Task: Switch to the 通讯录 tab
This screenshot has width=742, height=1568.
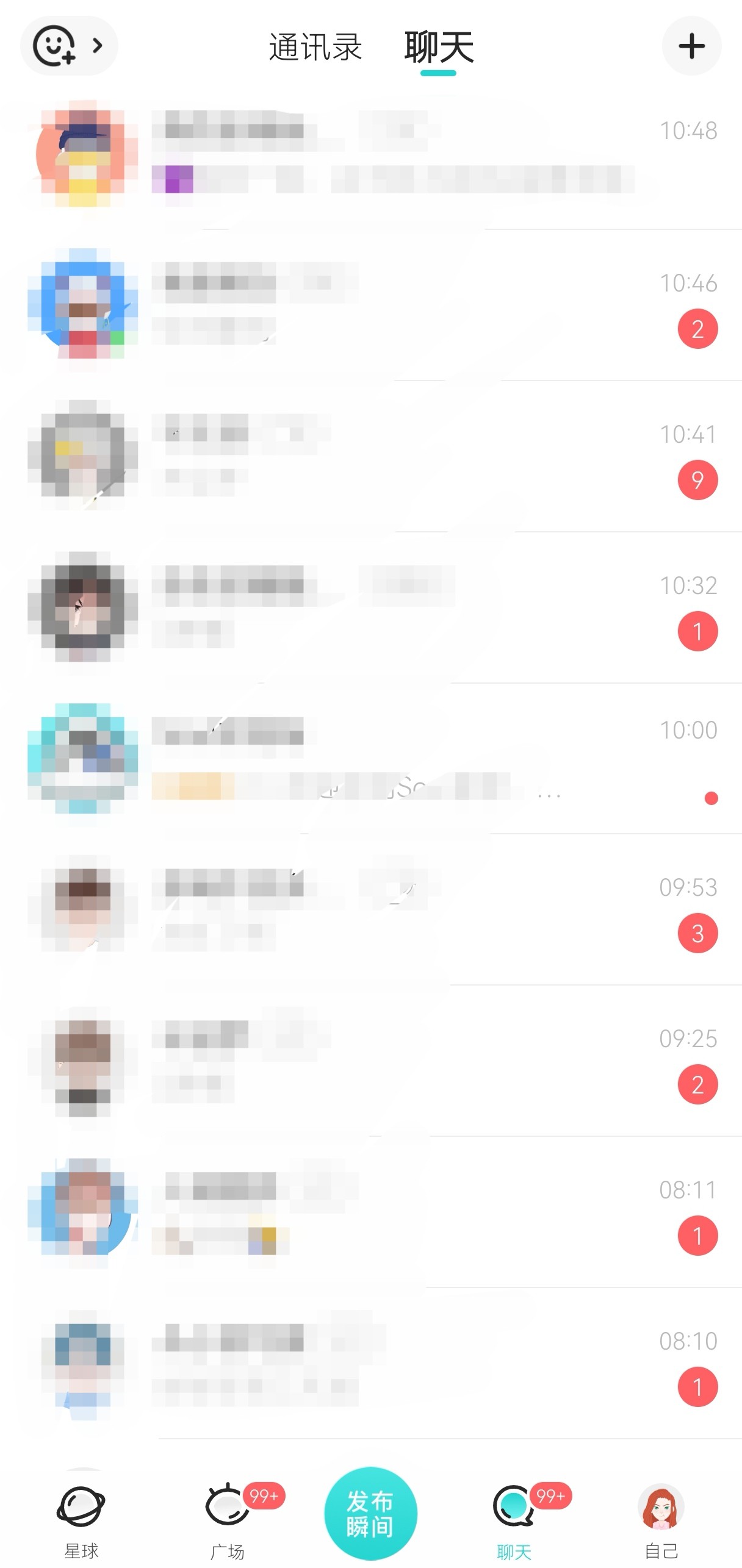Action: 315,48
